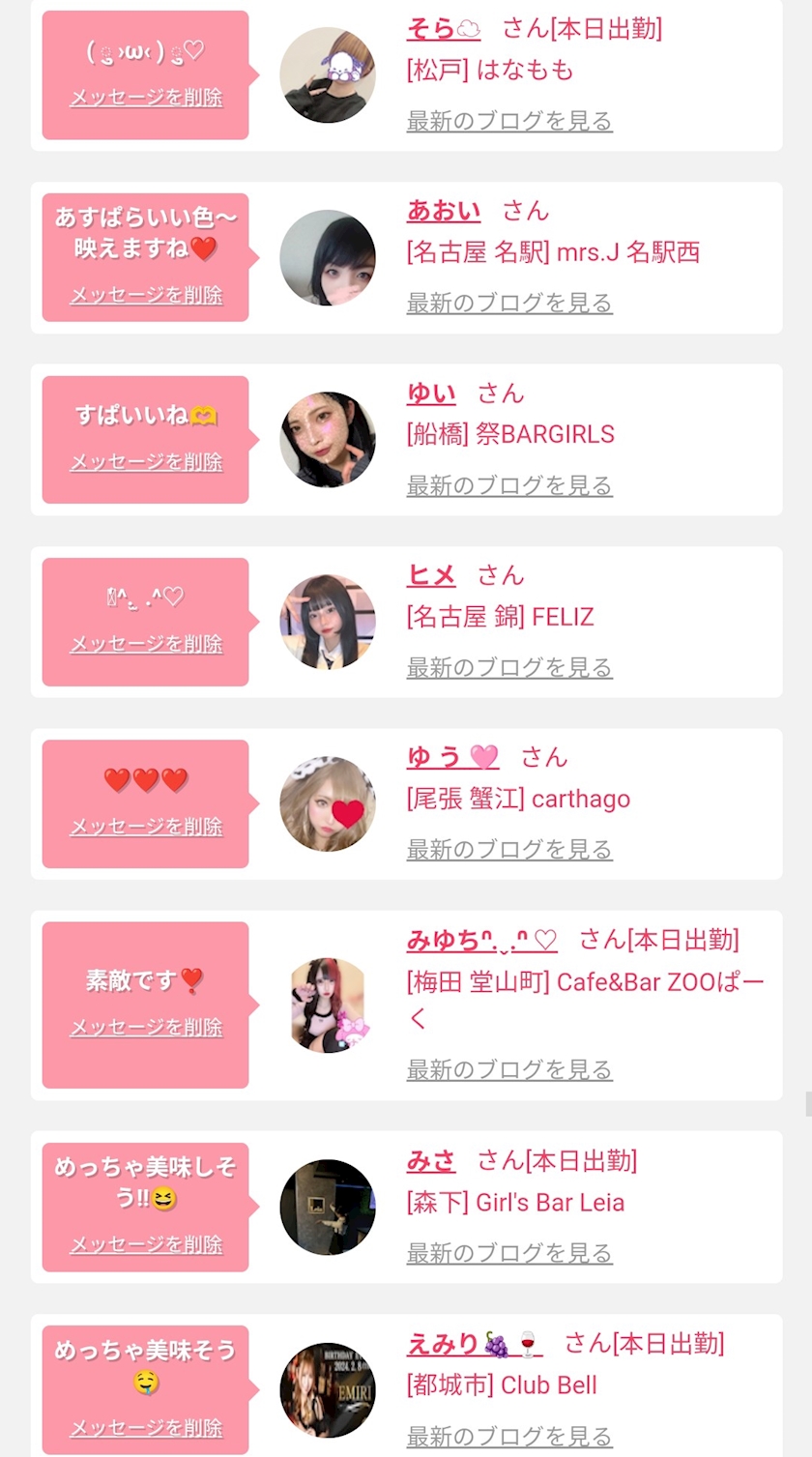View えみり's latest blog
The image size is (812, 1457).
[509, 1436]
